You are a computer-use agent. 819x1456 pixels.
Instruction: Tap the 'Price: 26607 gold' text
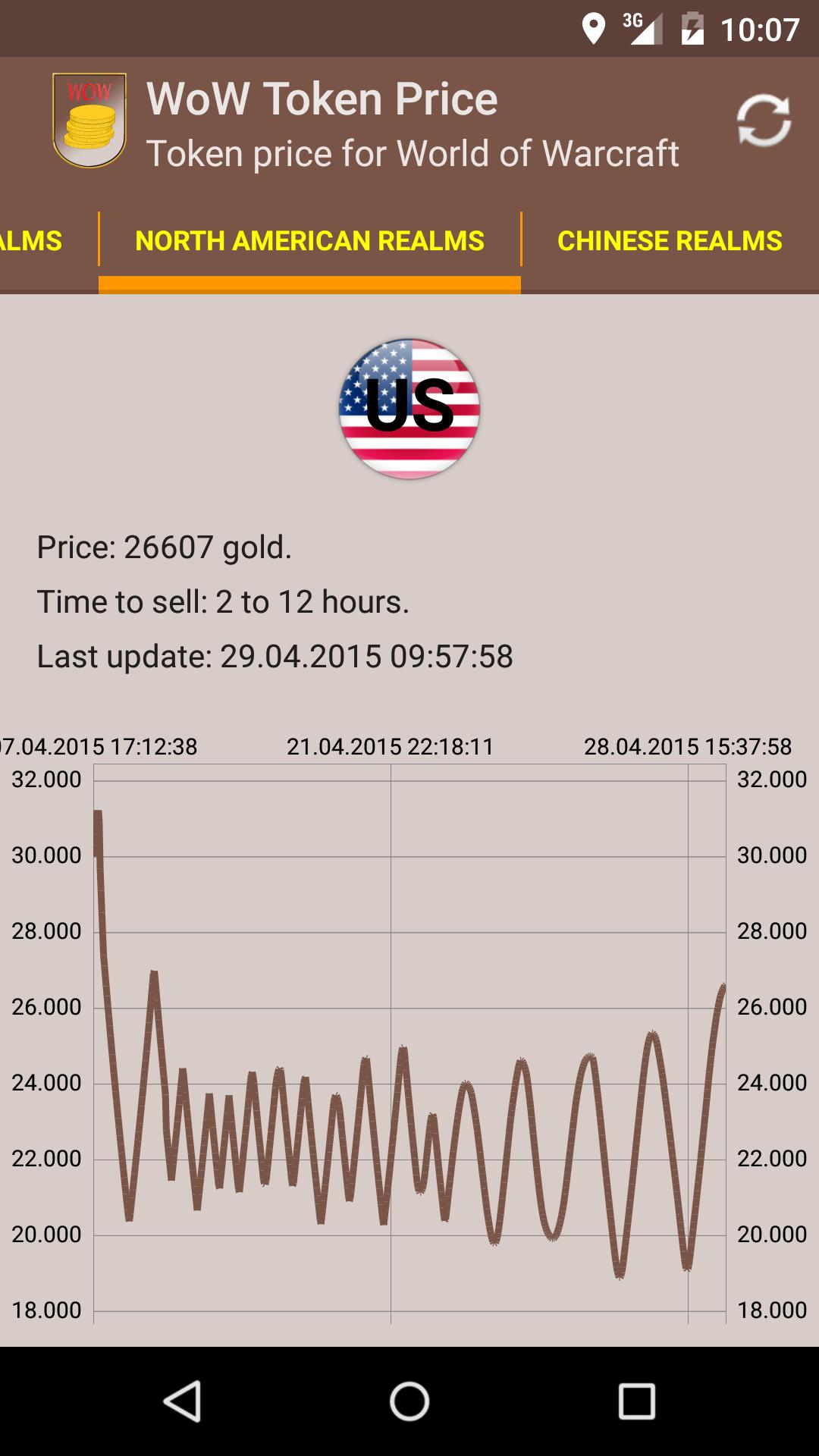164,548
